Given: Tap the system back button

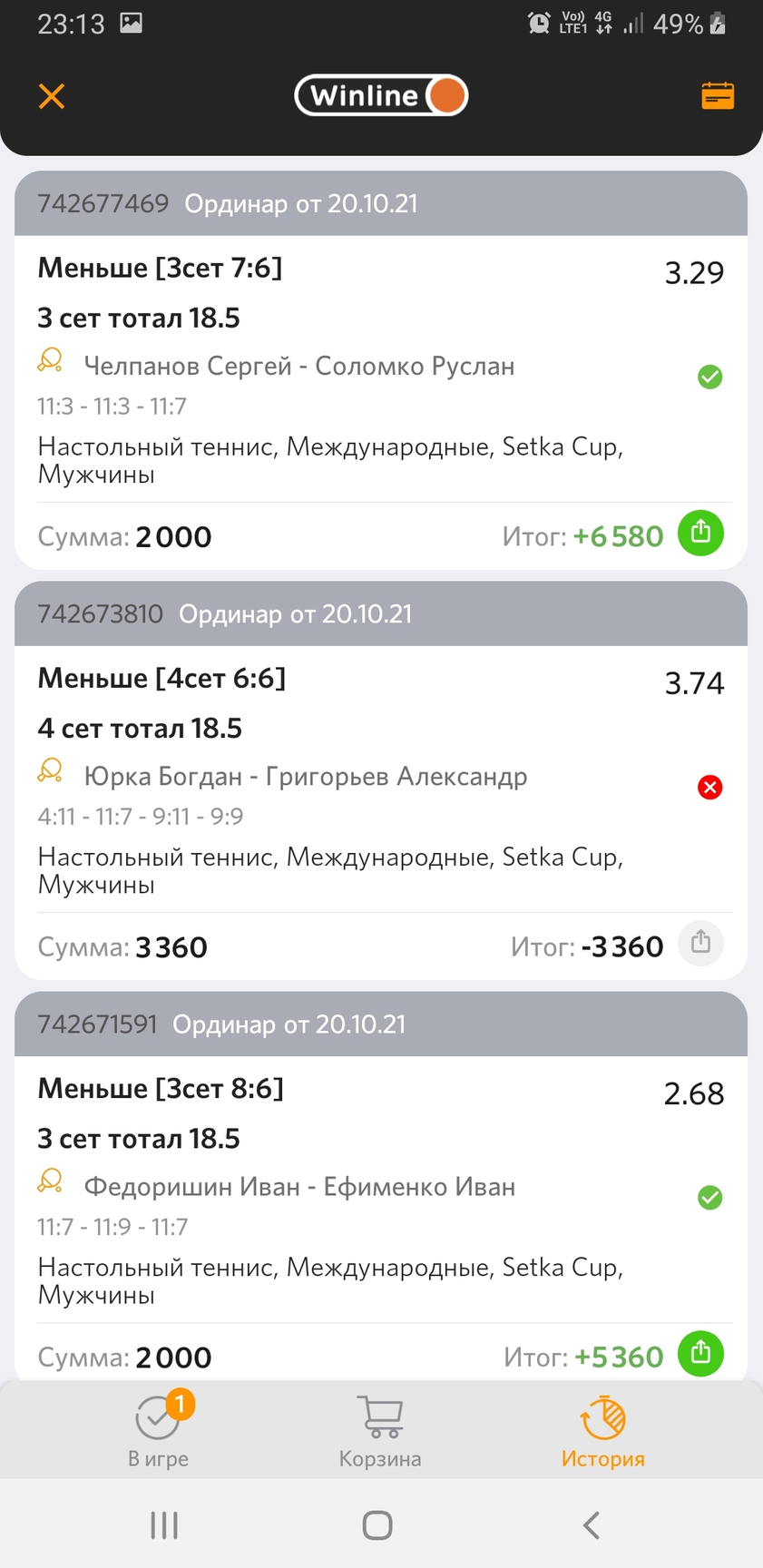Looking at the screenshot, I should click(x=592, y=1525).
